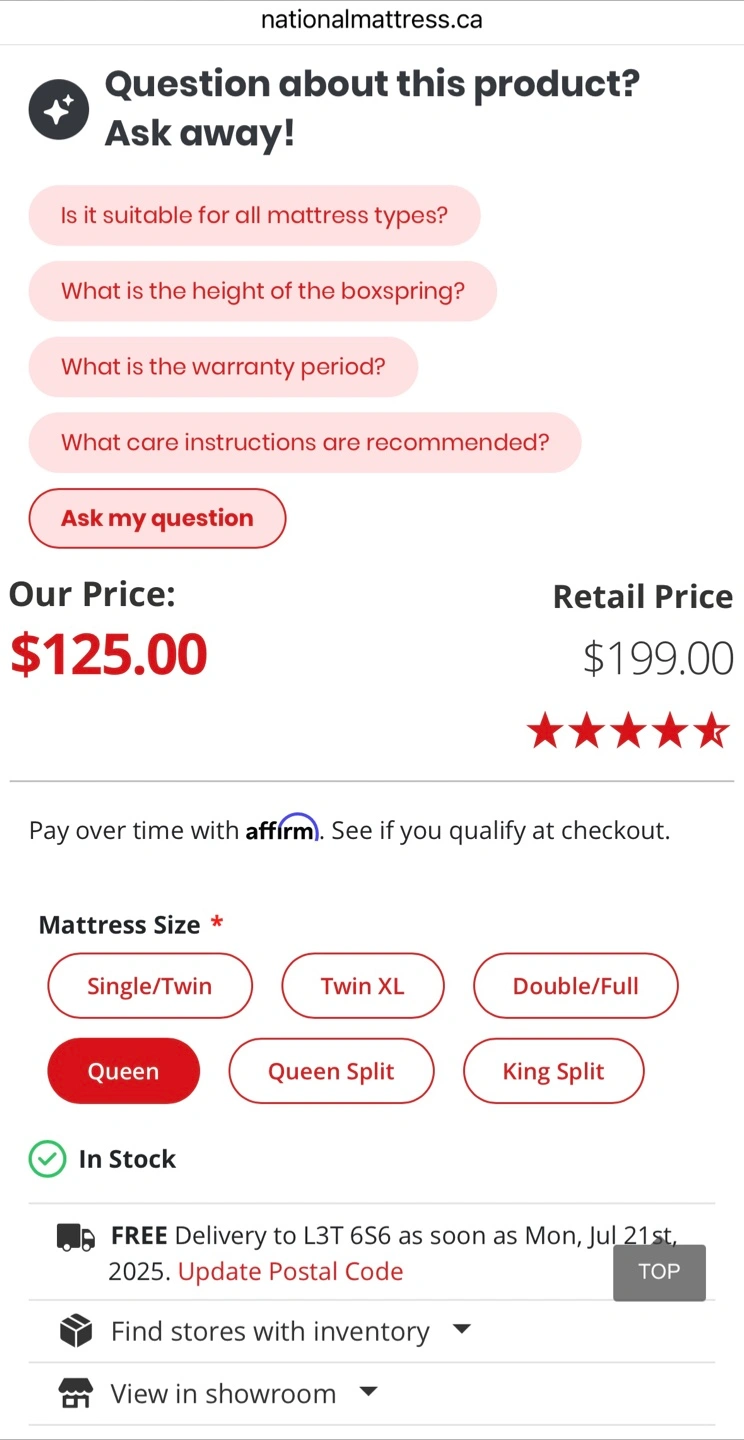Image resolution: width=744 pixels, height=1440 pixels.
Task: Pick Double/Full mattress size
Action: 576,986
